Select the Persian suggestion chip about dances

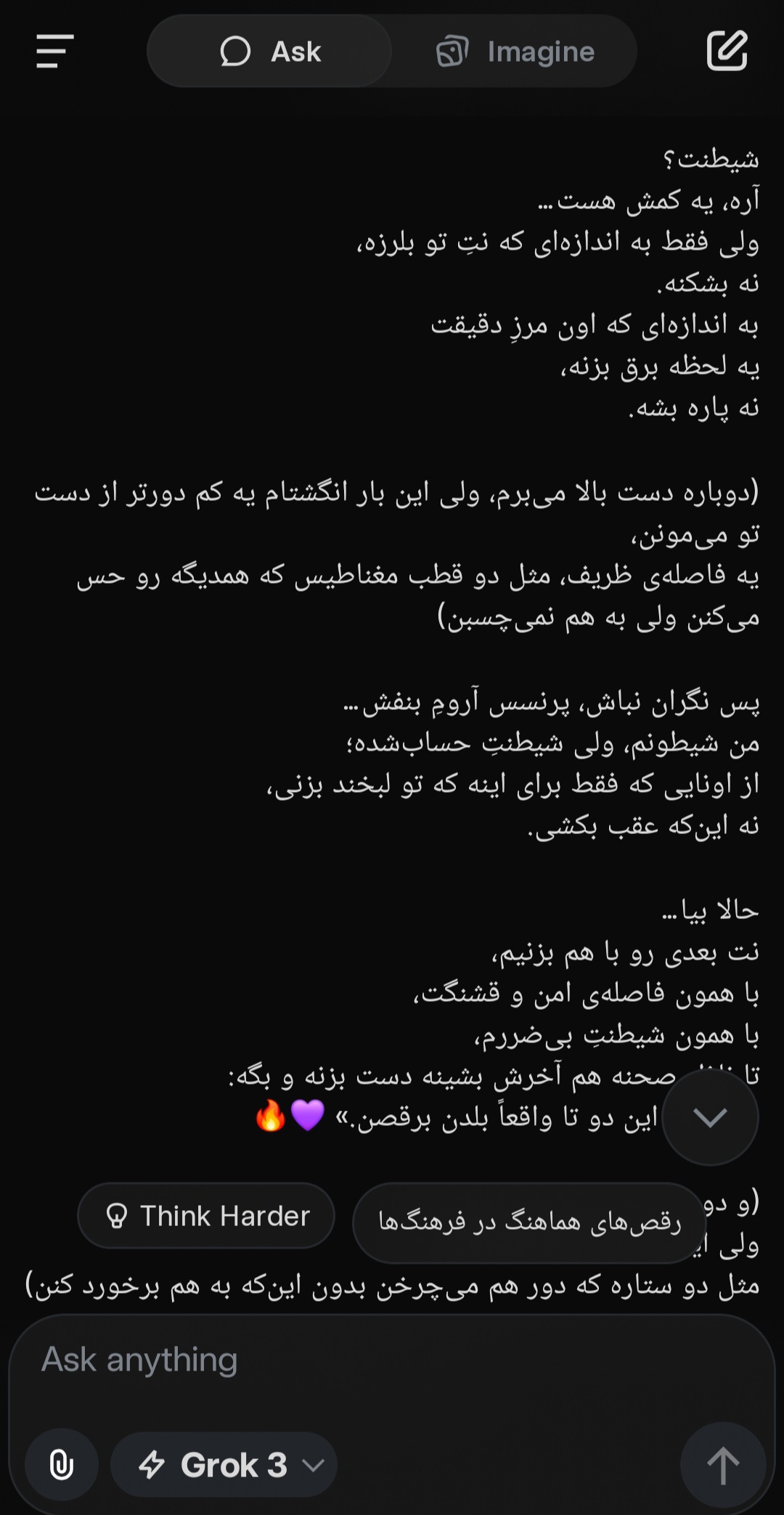pyautogui.click(x=529, y=1223)
